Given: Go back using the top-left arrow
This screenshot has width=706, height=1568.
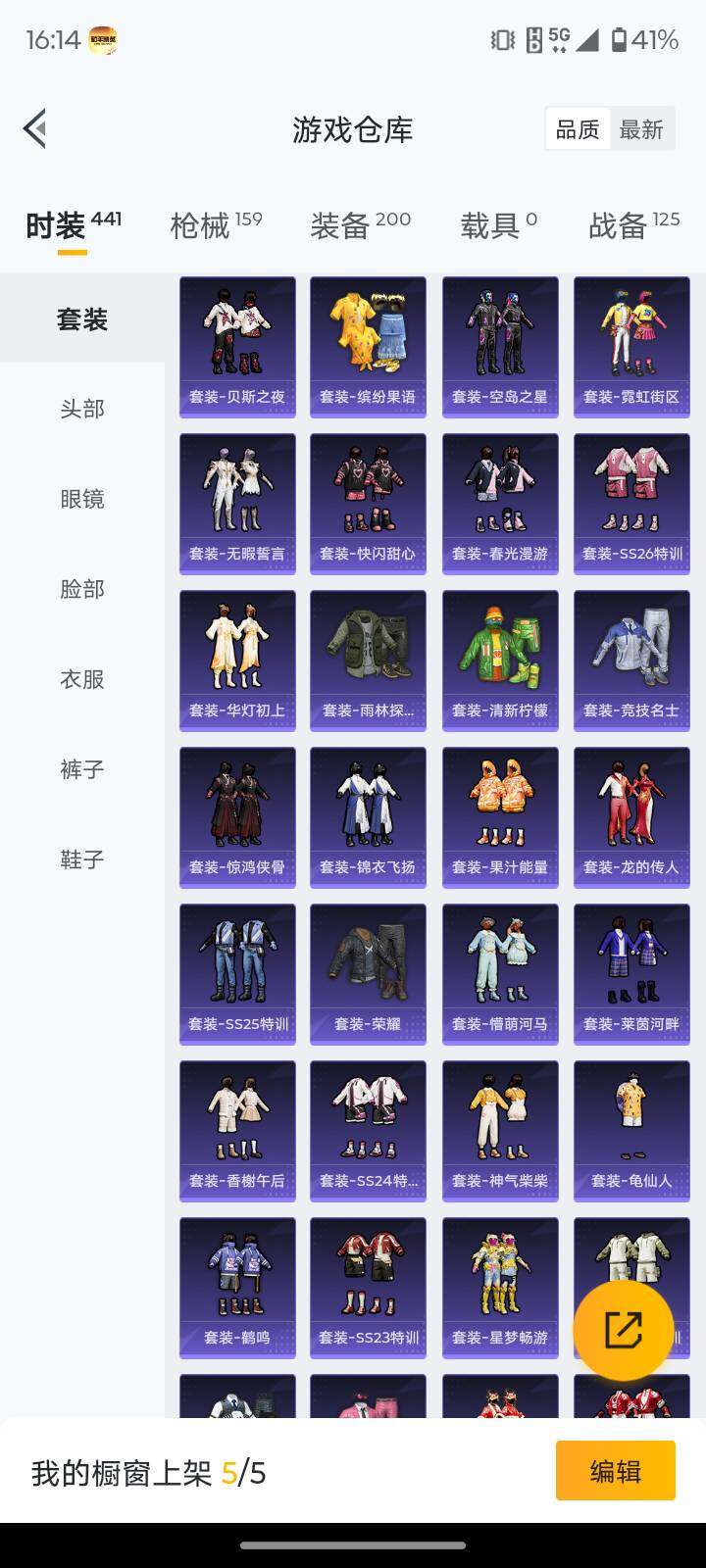Looking at the screenshot, I should coord(35,128).
